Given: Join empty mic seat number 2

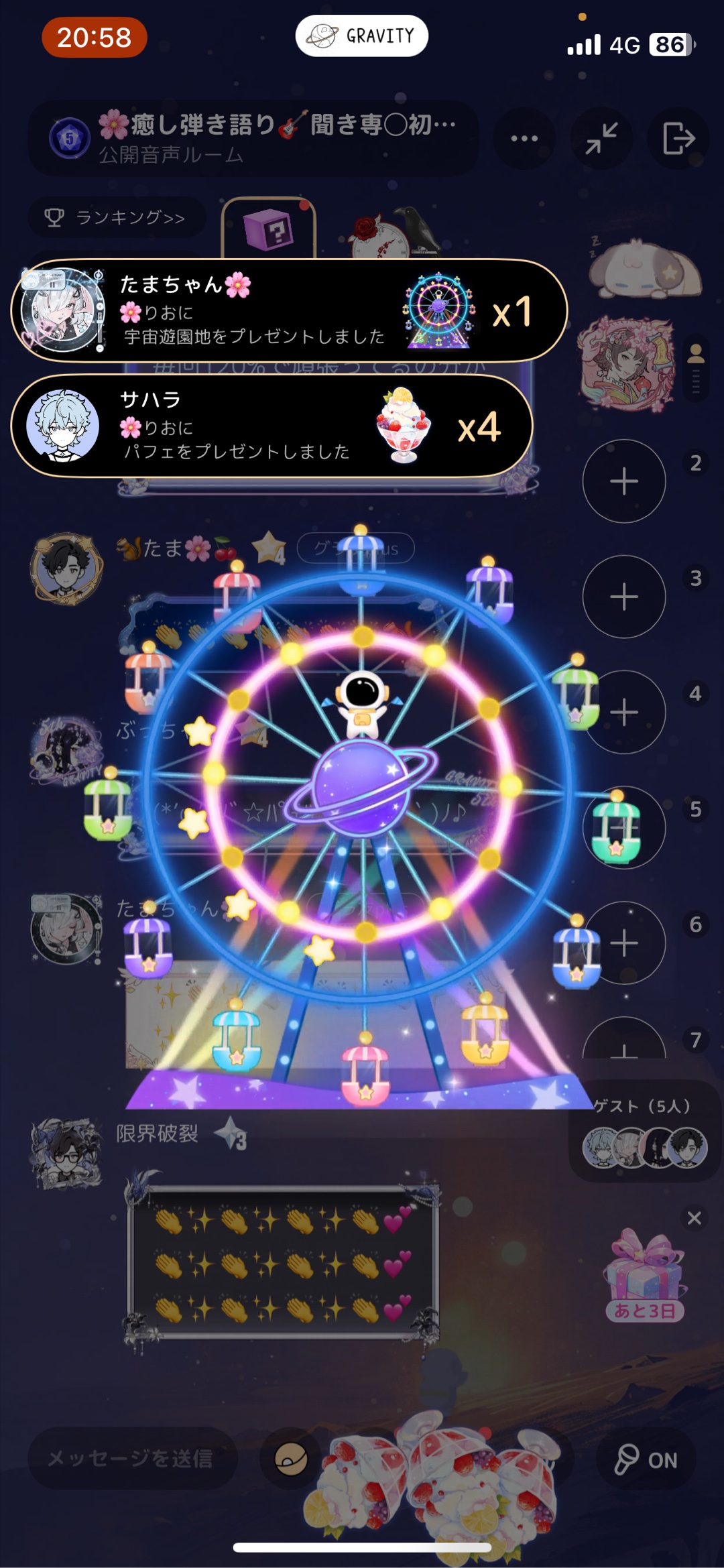Looking at the screenshot, I should (624, 481).
